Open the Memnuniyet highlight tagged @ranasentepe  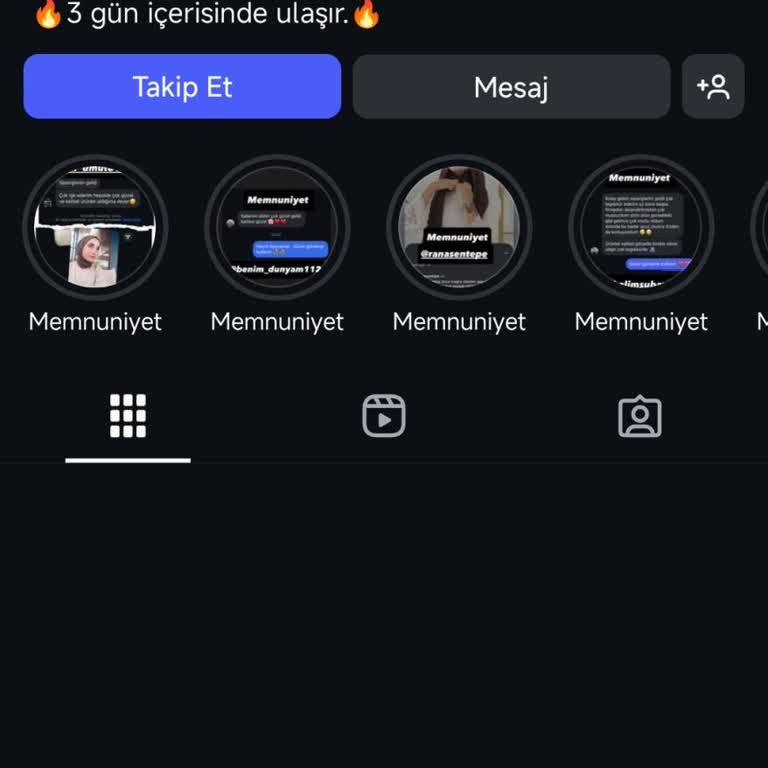pos(459,228)
